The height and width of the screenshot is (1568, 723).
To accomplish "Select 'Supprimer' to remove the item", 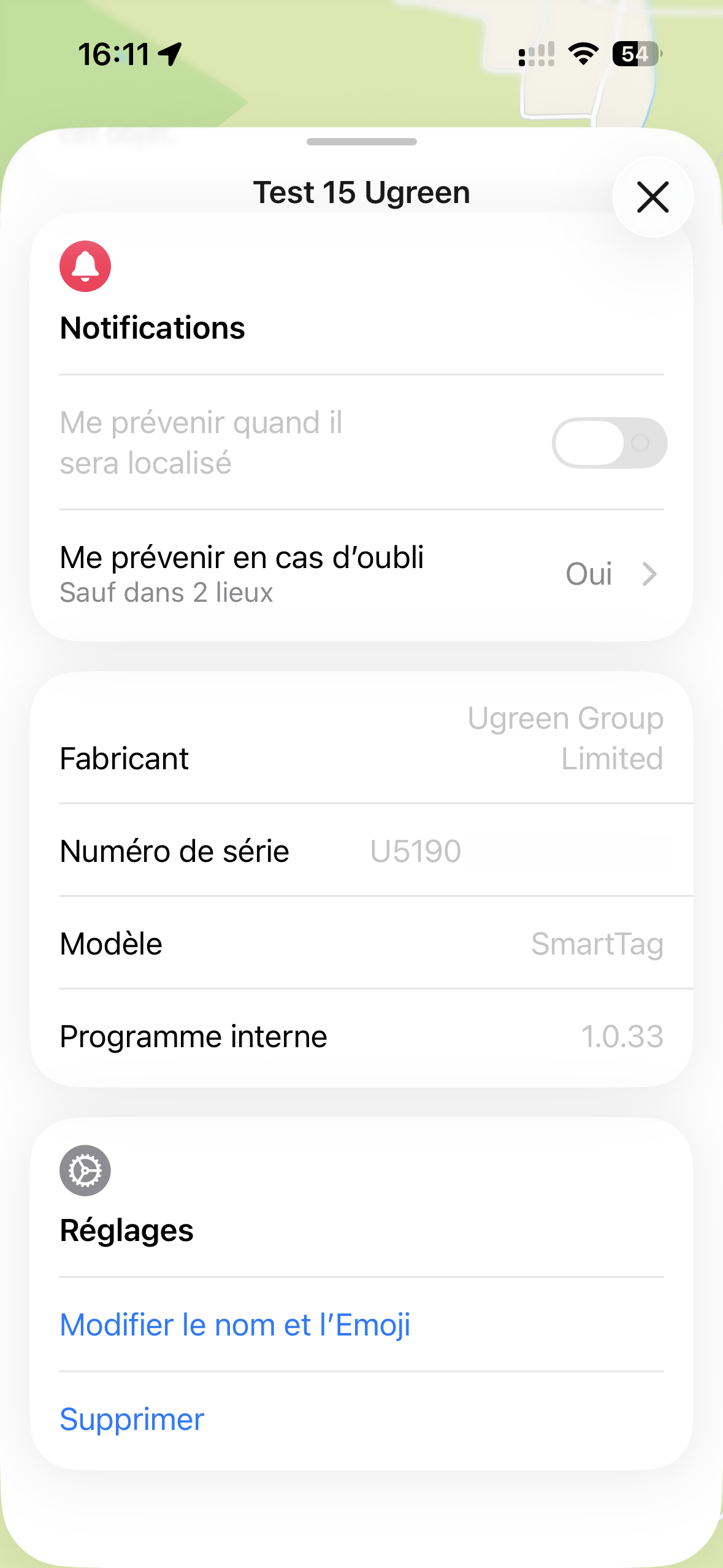I will pyautogui.click(x=132, y=1420).
